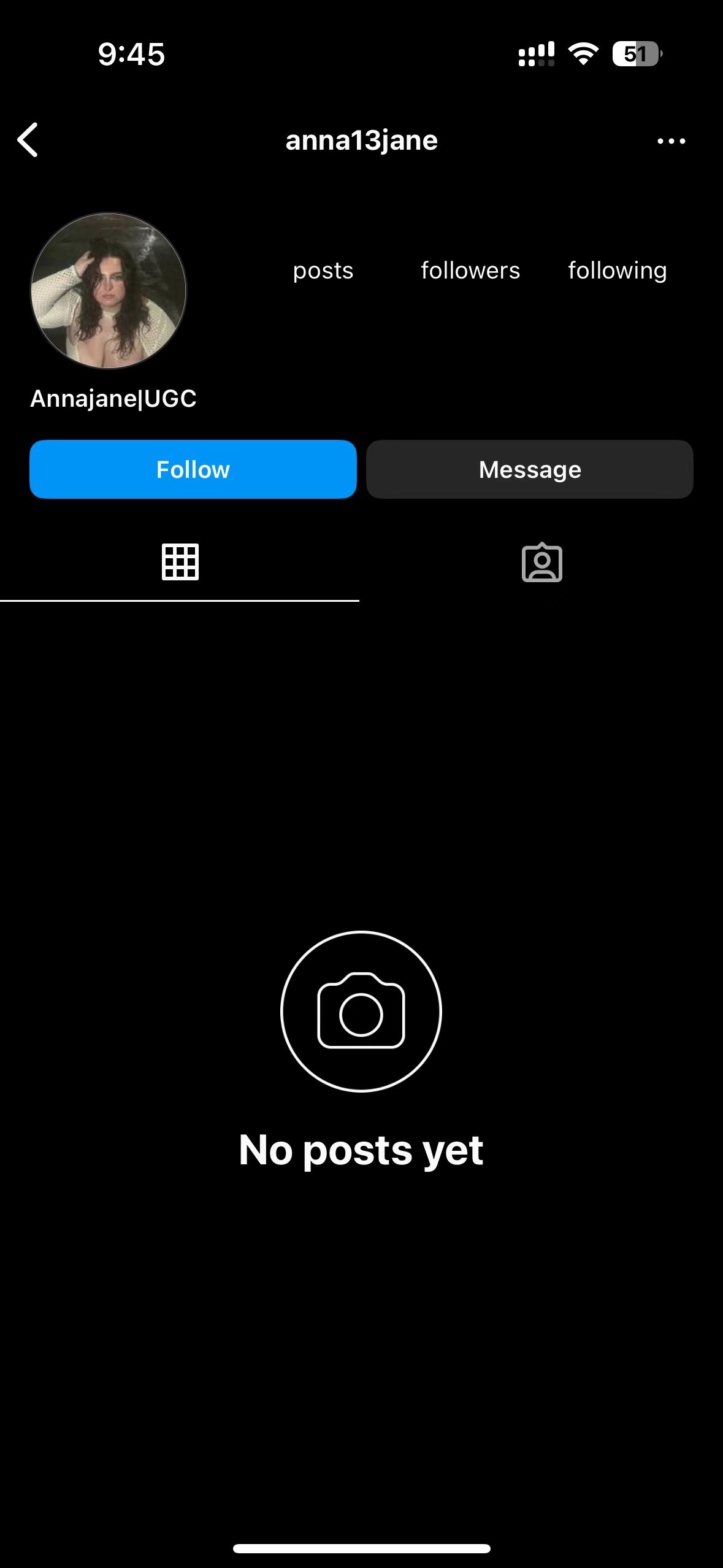The height and width of the screenshot is (1568, 723).
Task: Tap the time 9:45 in status bar
Action: (x=129, y=55)
